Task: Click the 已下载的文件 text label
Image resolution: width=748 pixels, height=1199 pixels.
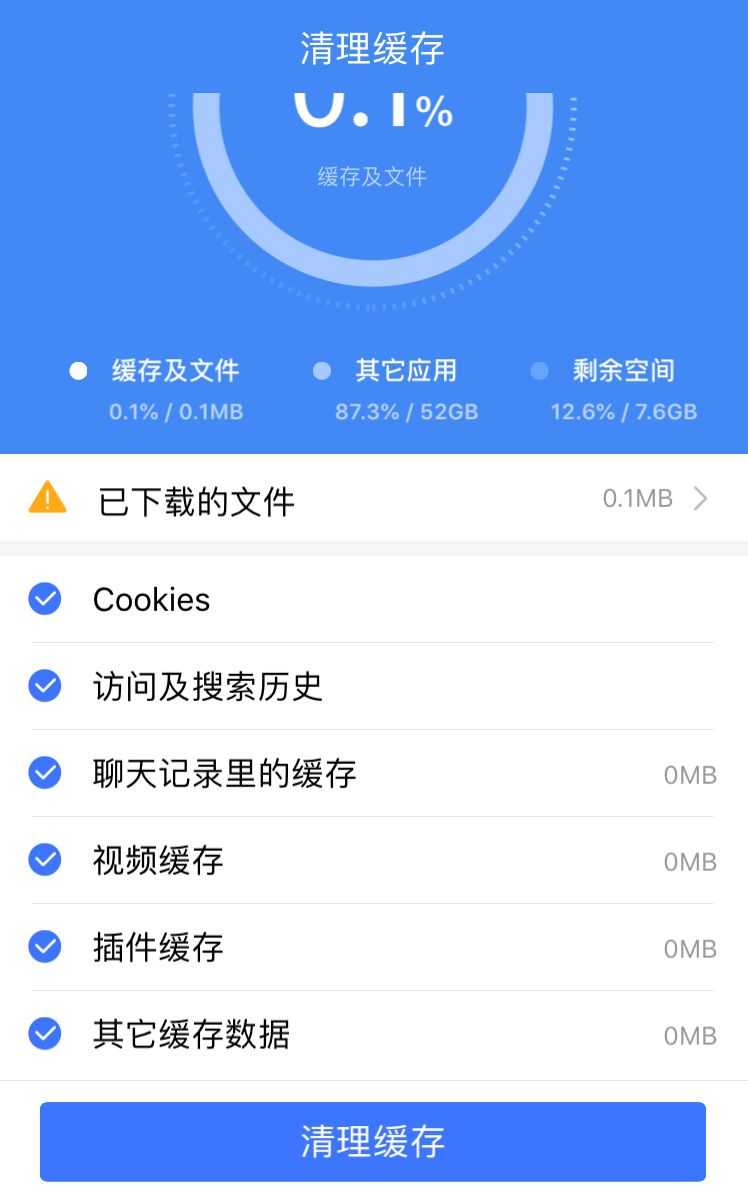Action: point(195,501)
